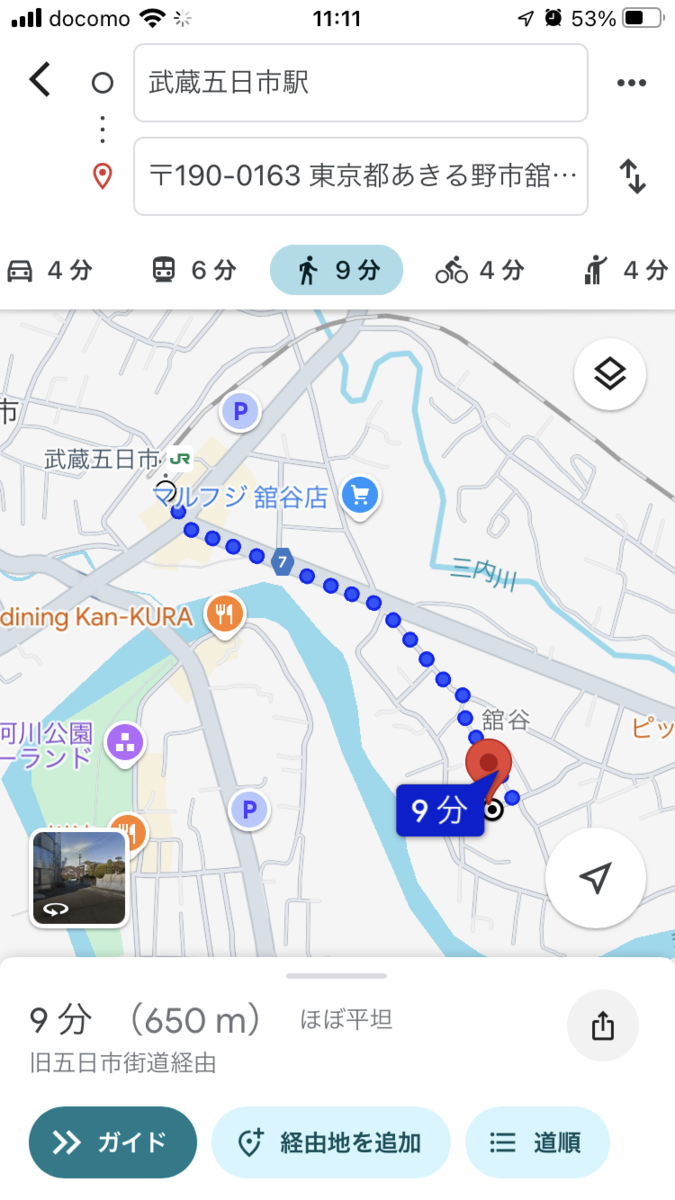Start navigation with ガイド
675x1200 pixels.
[x=113, y=1142]
